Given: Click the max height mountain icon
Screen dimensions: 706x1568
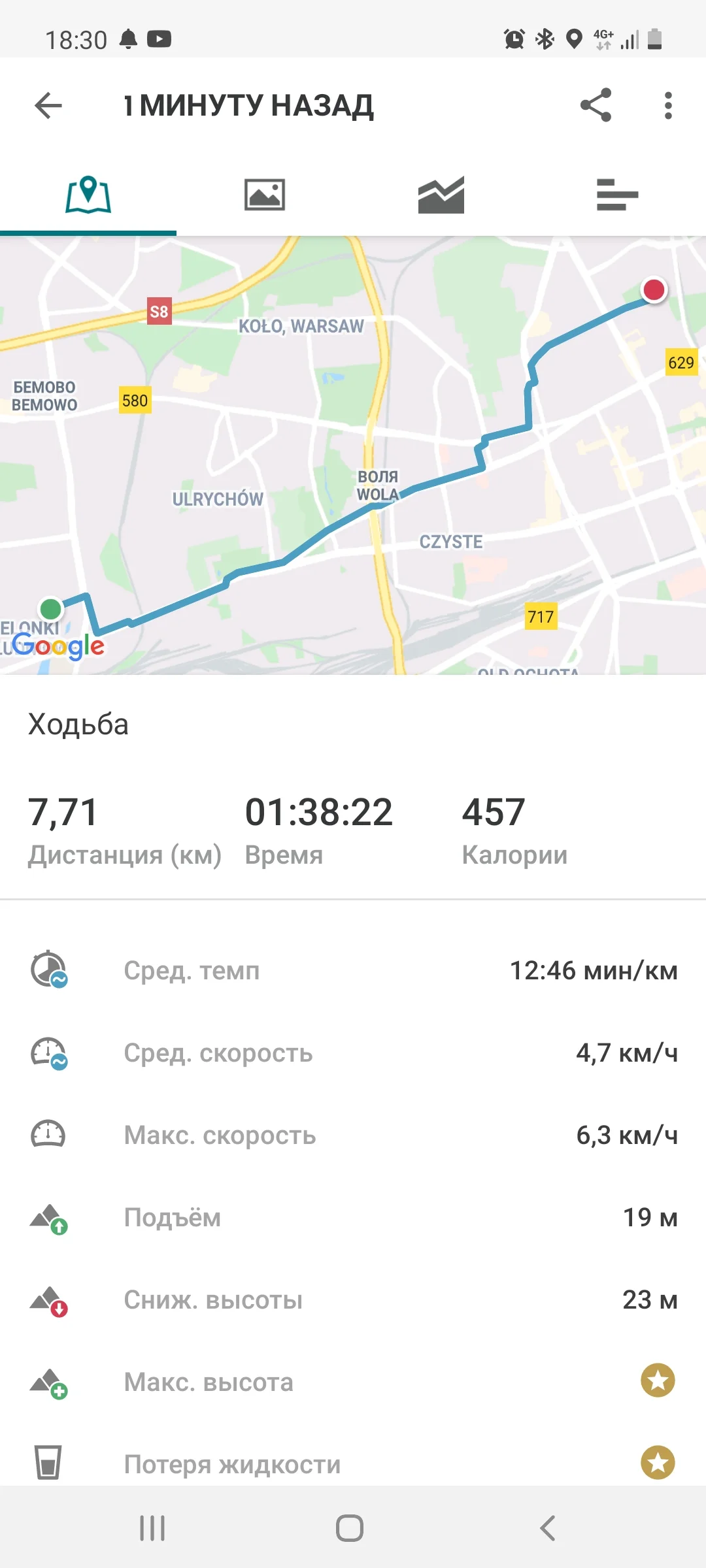Looking at the screenshot, I should tap(49, 1382).
